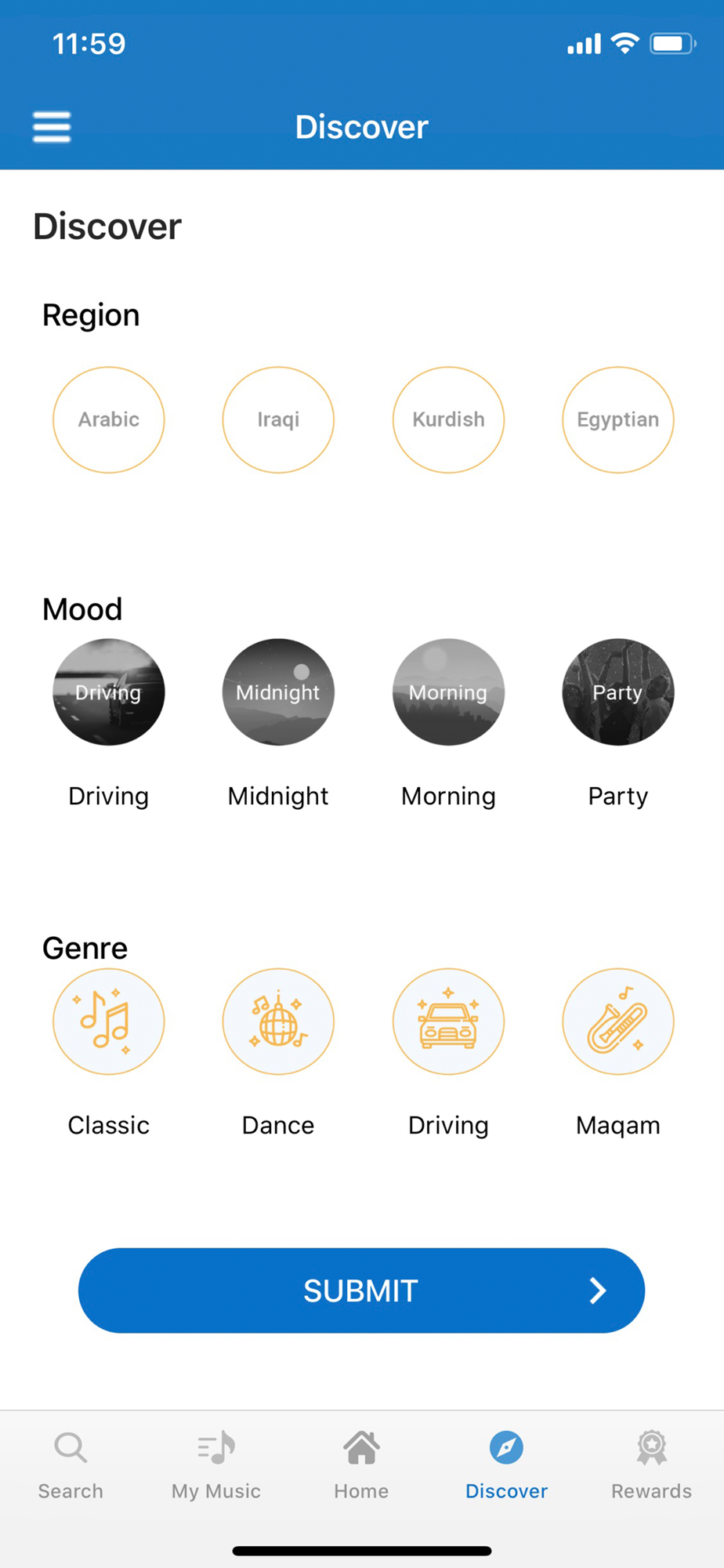Tap the SUBMIT button

[361, 1290]
